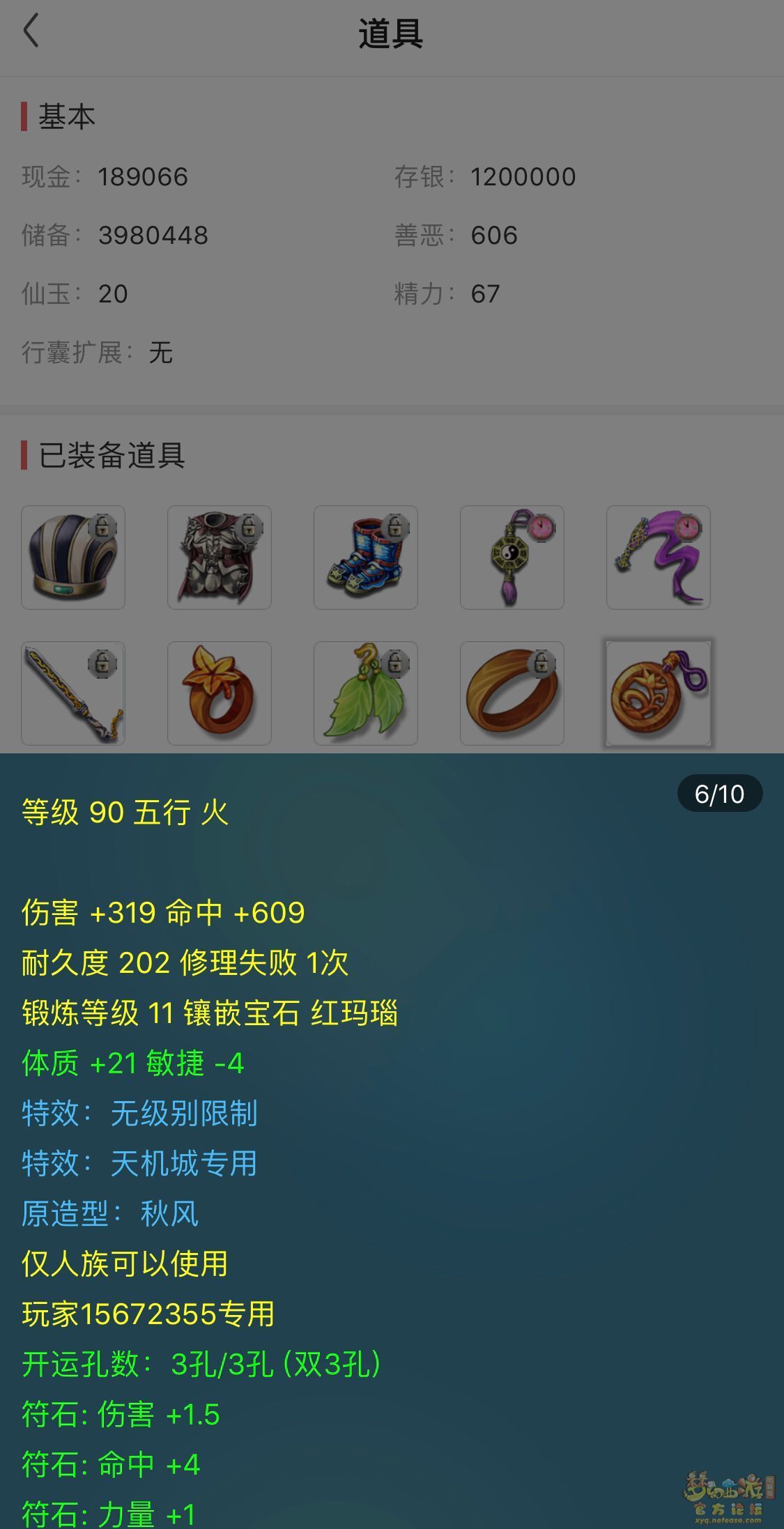View the sword weapon details
Image resolution: width=784 pixels, height=1529 pixels.
click(x=73, y=693)
